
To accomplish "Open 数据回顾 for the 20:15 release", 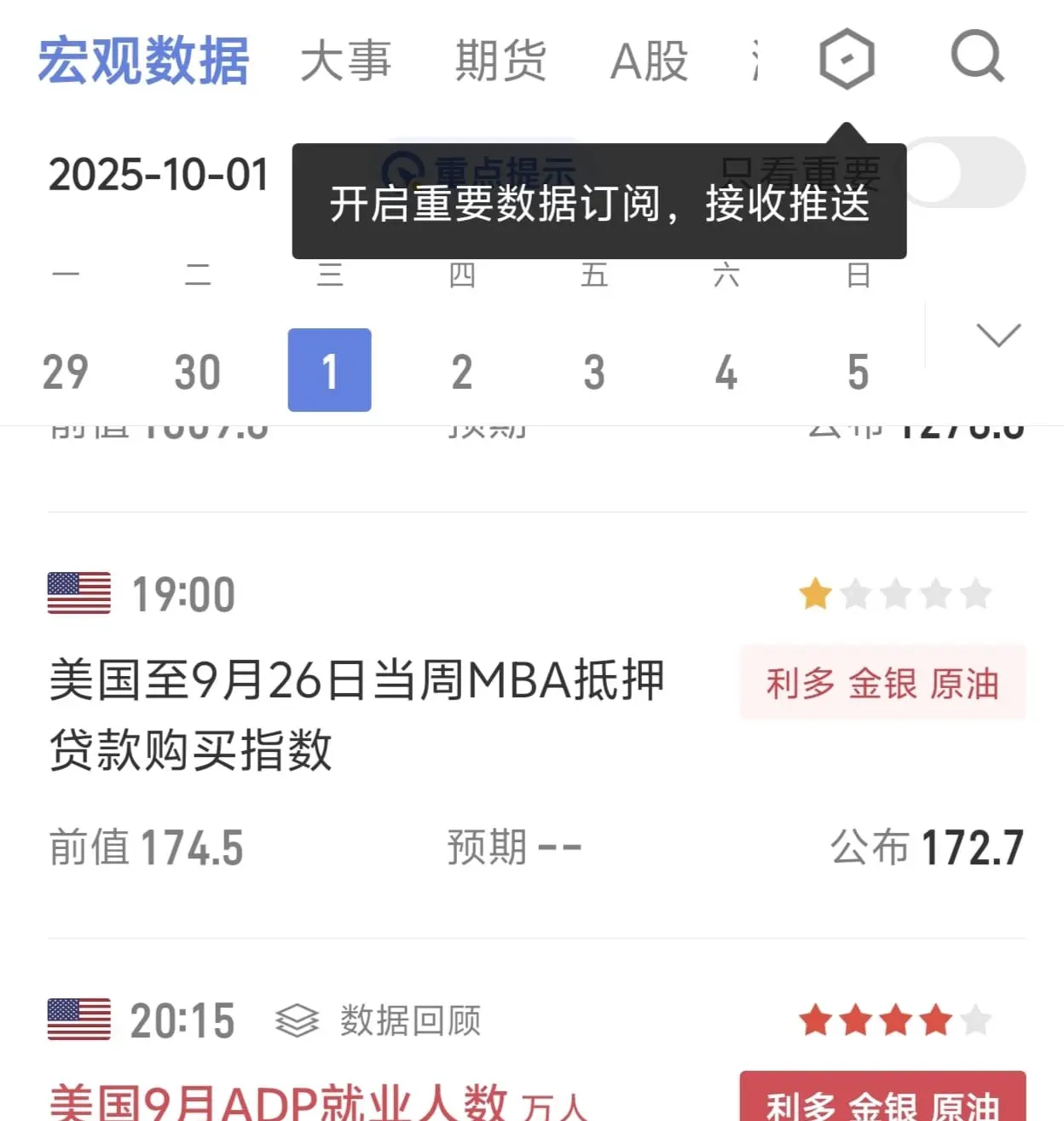I will (379, 1020).
